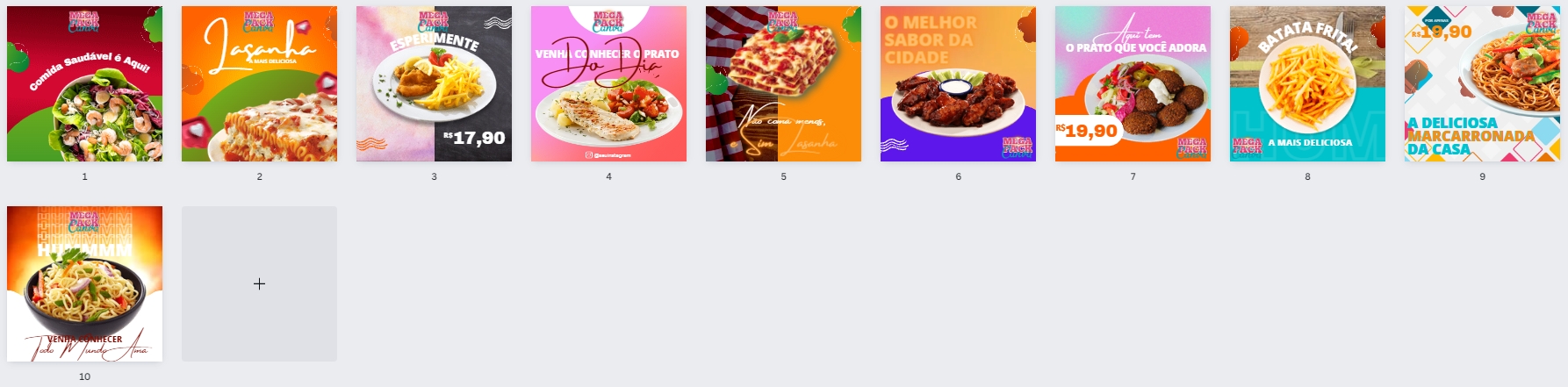Screen dimensions: 1568x387
Task: Select page 10 noodle bowl design
Action: 84,284
